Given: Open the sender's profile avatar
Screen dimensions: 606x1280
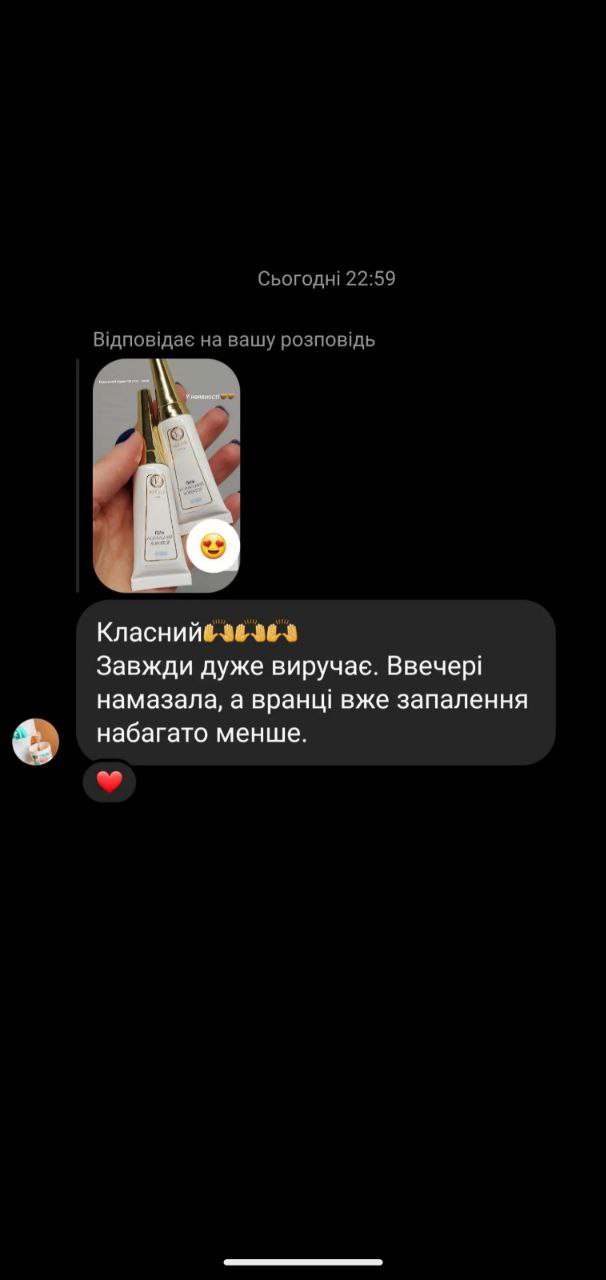Looking at the screenshot, I should (x=36, y=741).
